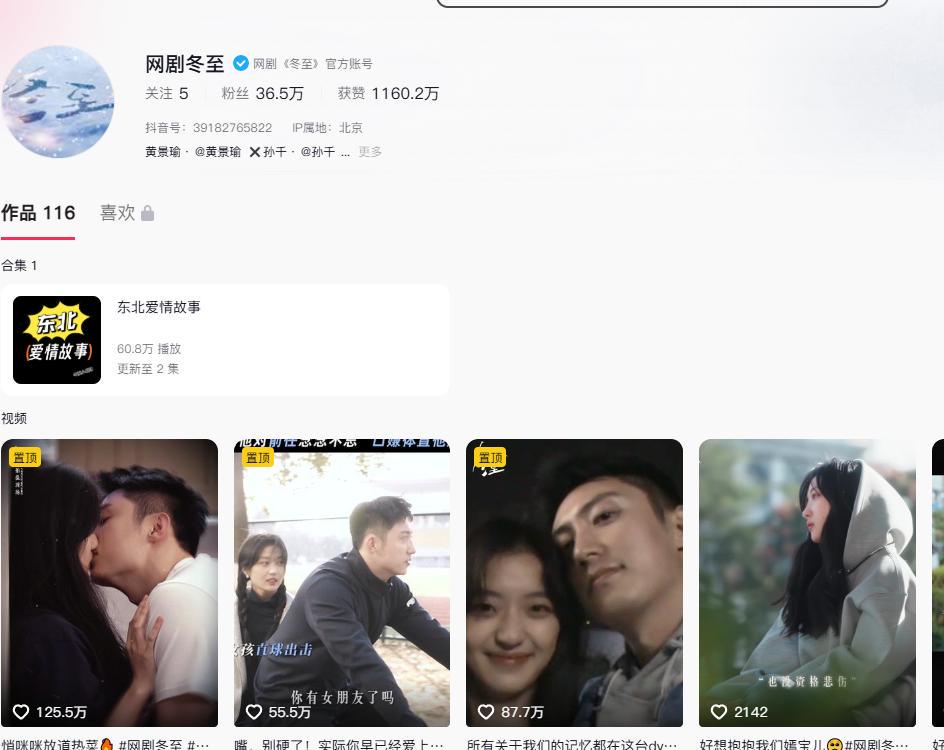Open the @孙千 mention in the bio
This screenshot has width=944, height=750.
point(318,152)
